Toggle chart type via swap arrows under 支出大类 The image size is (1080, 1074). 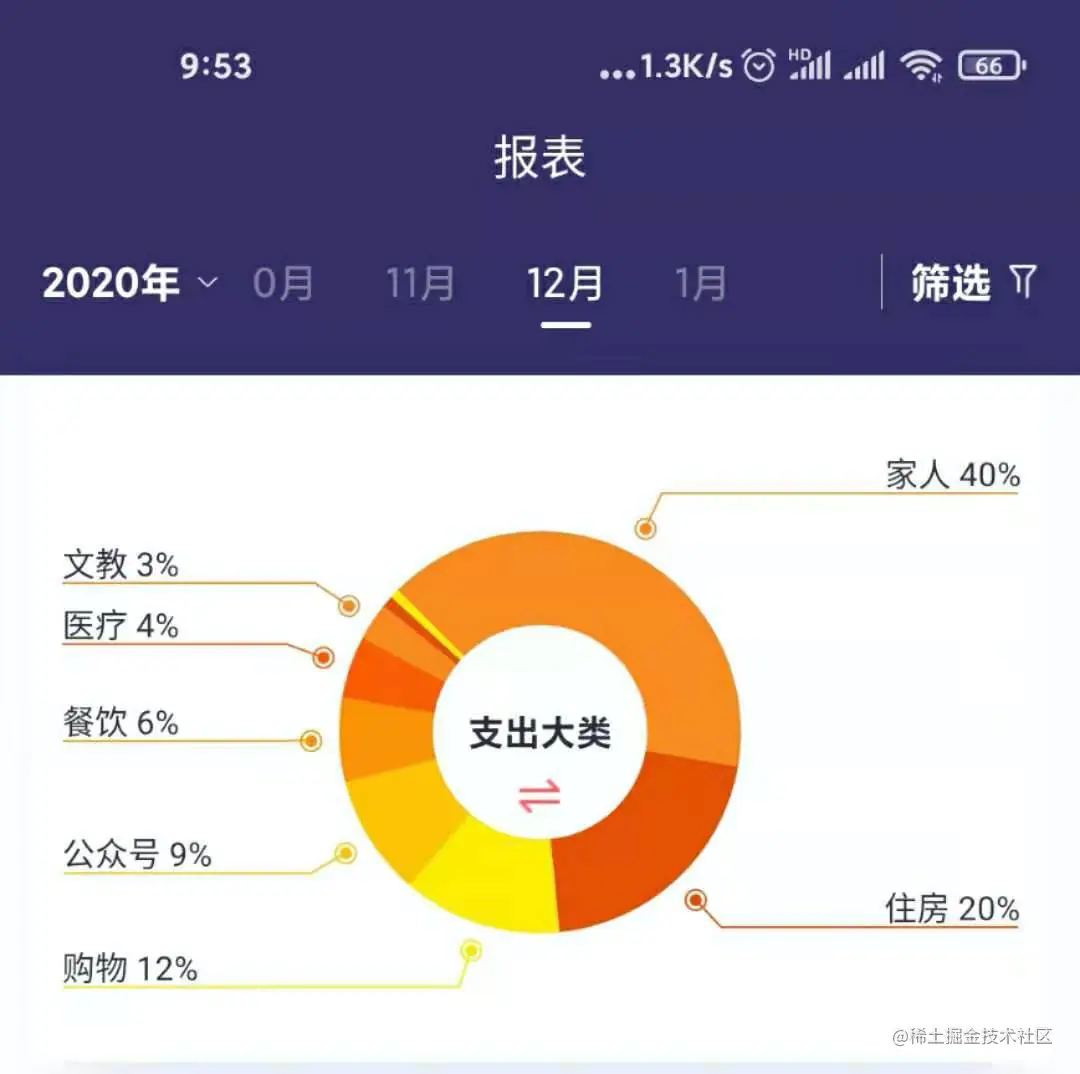(x=539, y=797)
